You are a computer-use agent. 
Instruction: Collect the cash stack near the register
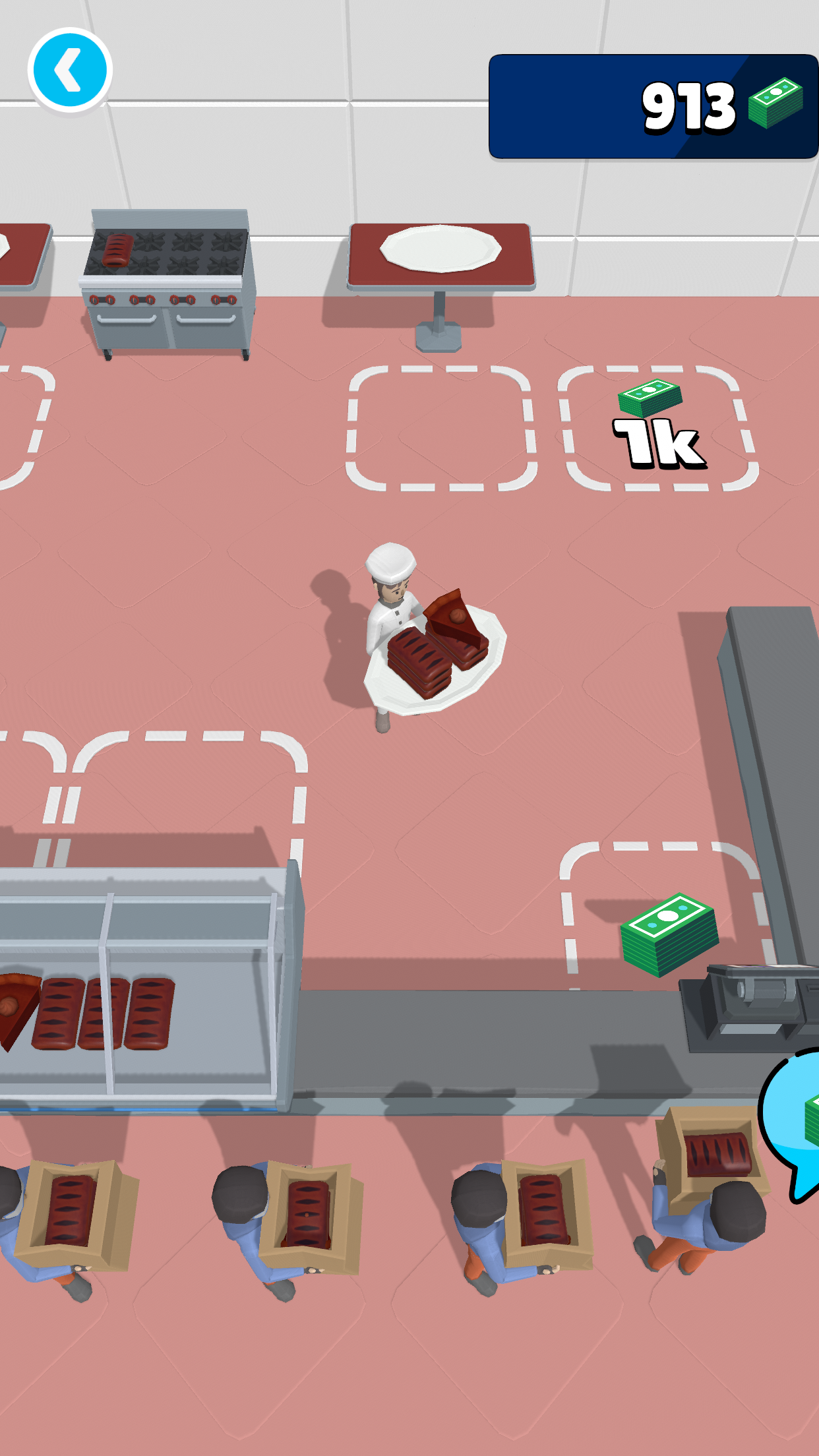[669, 934]
